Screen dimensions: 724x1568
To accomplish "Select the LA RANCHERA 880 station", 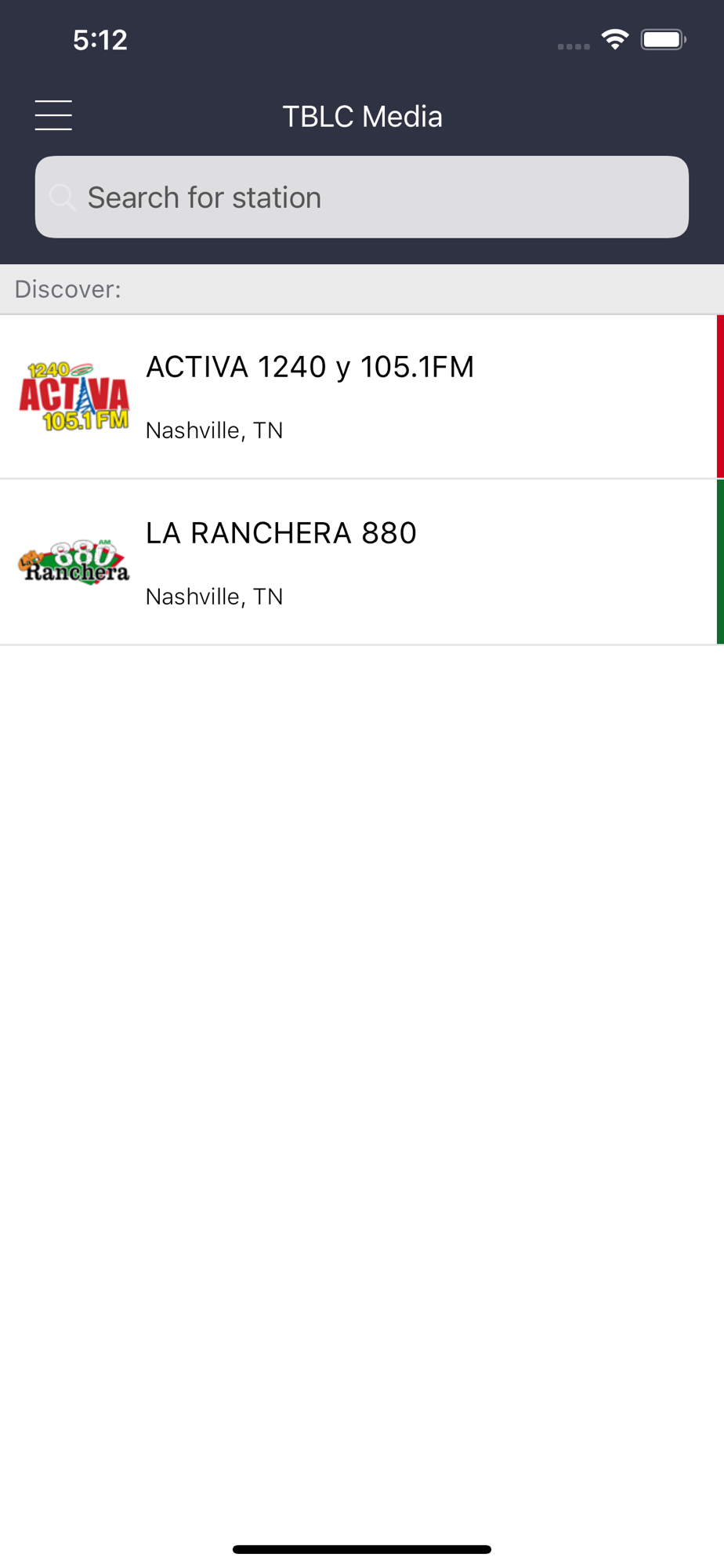I will click(x=360, y=562).
